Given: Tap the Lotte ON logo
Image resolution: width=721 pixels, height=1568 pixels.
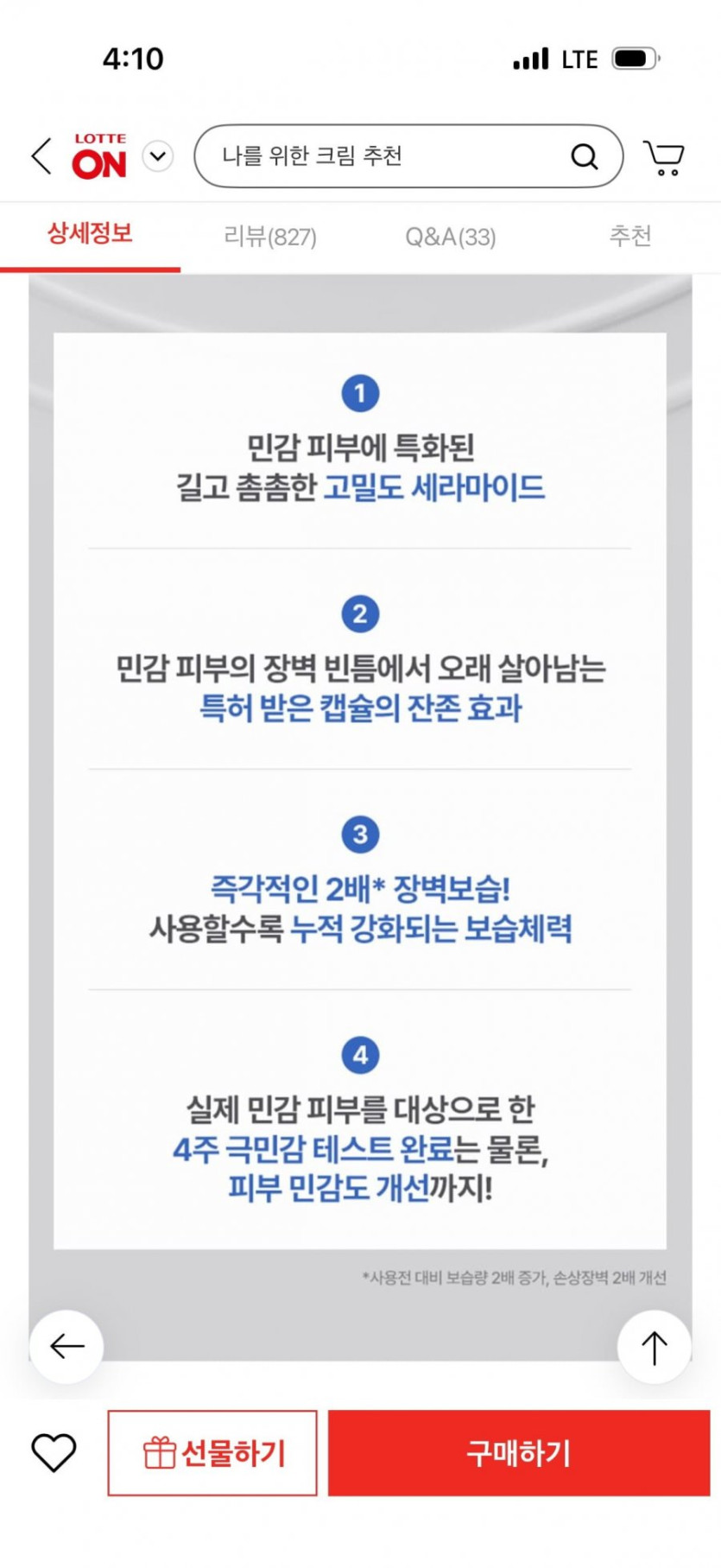Looking at the screenshot, I should point(99,156).
